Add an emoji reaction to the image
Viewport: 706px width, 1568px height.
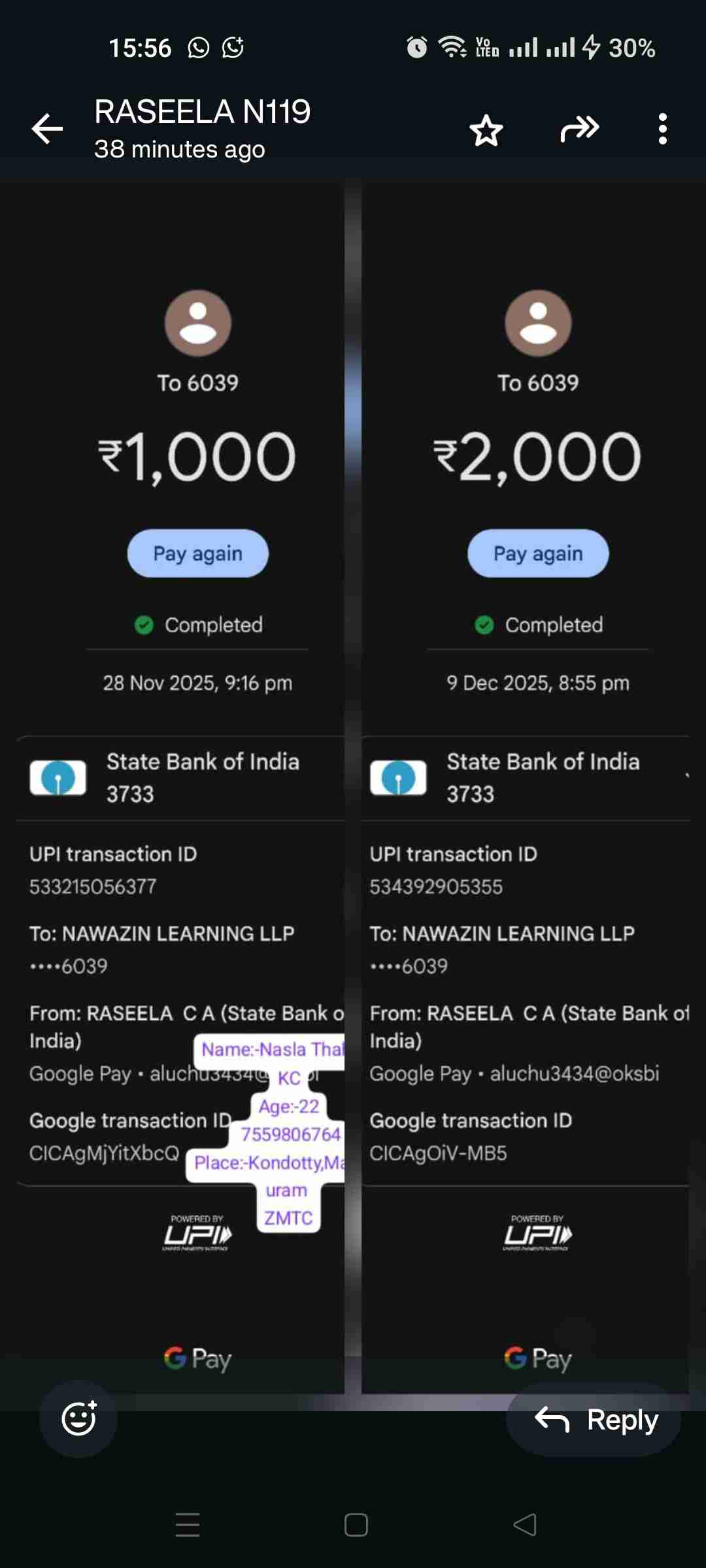[78, 1418]
